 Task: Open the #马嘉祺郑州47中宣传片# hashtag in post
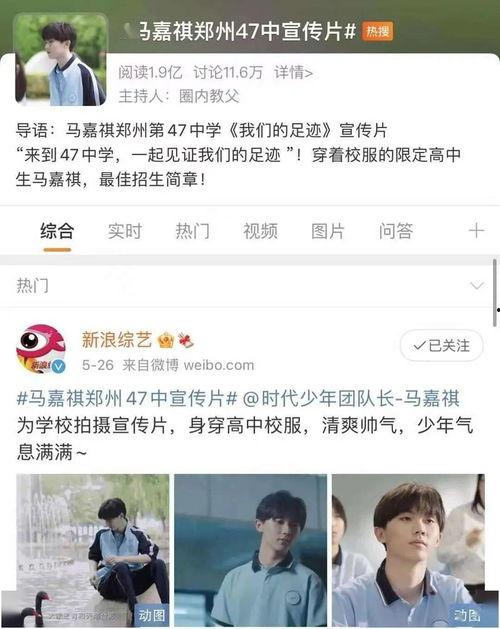(x=127, y=398)
